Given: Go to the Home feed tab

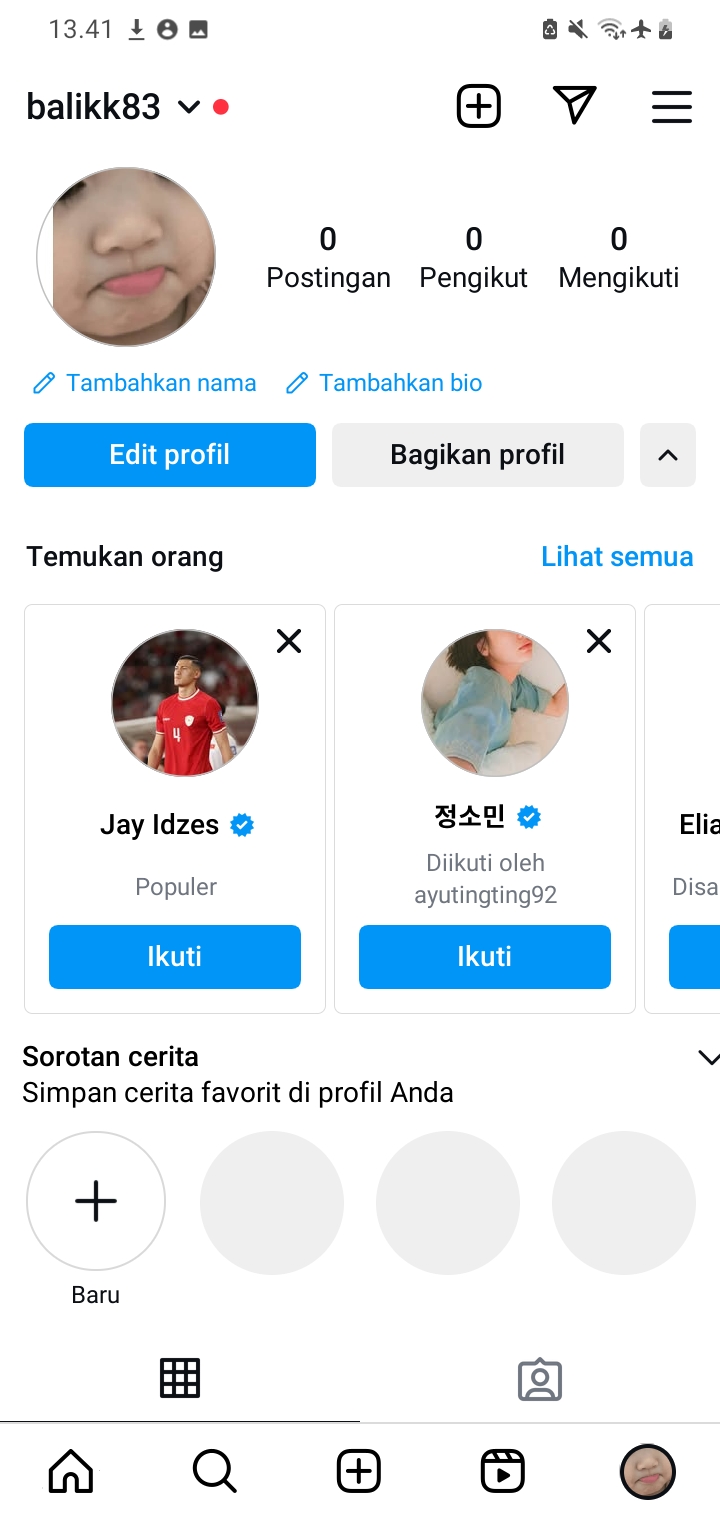Looking at the screenshot, I should [71, 1471].
